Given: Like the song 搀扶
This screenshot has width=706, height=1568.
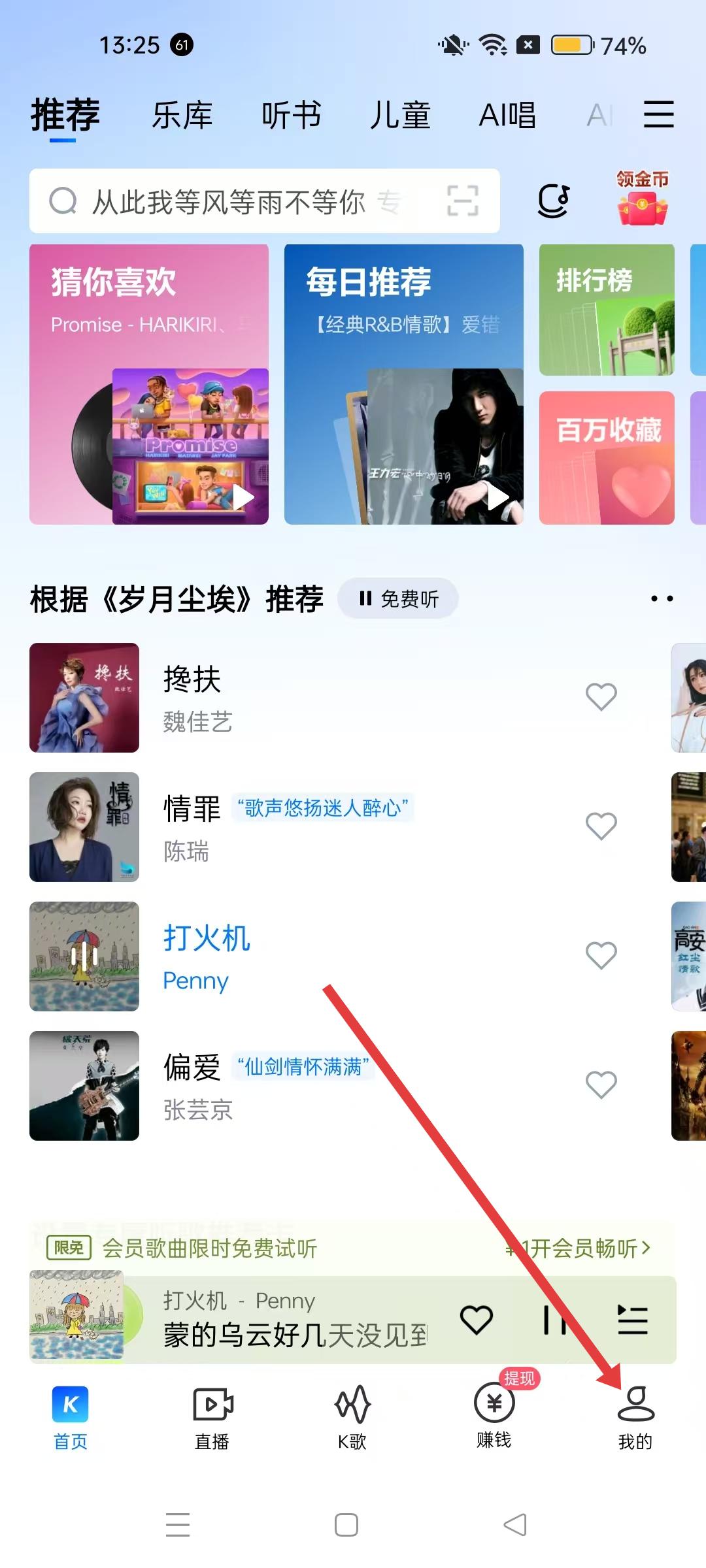Looking at the screenshot, I should pos(601,696).
